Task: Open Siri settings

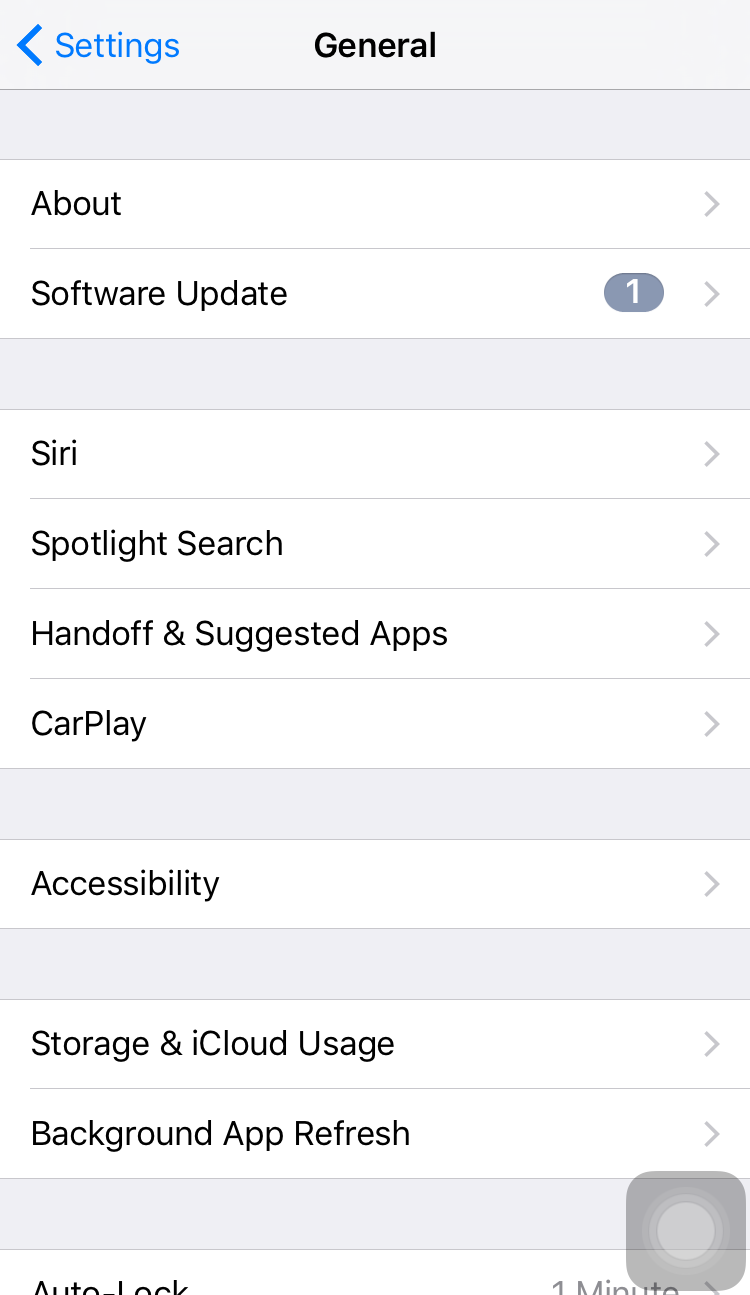Action: 375,454
